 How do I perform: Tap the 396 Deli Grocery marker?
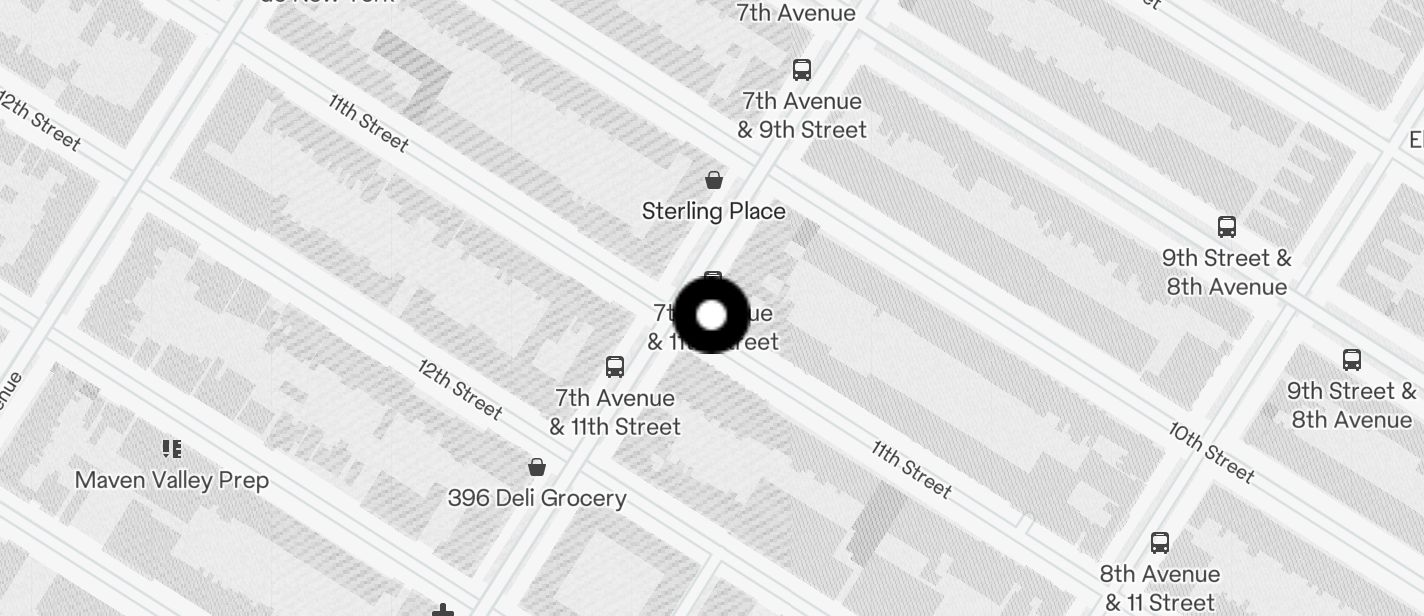coord(537,467)
